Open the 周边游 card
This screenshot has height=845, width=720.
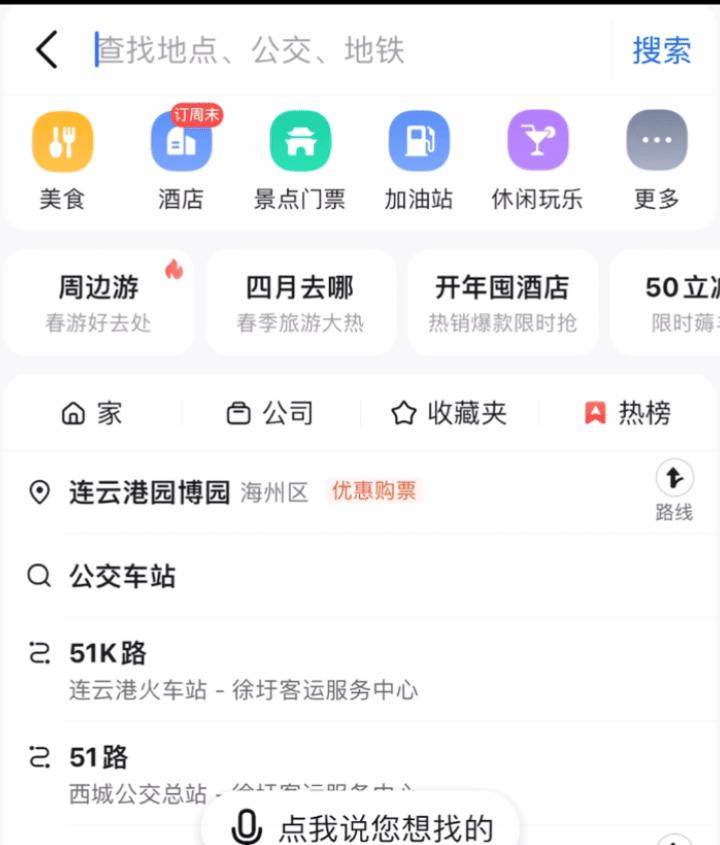click(x=99, y=302)
